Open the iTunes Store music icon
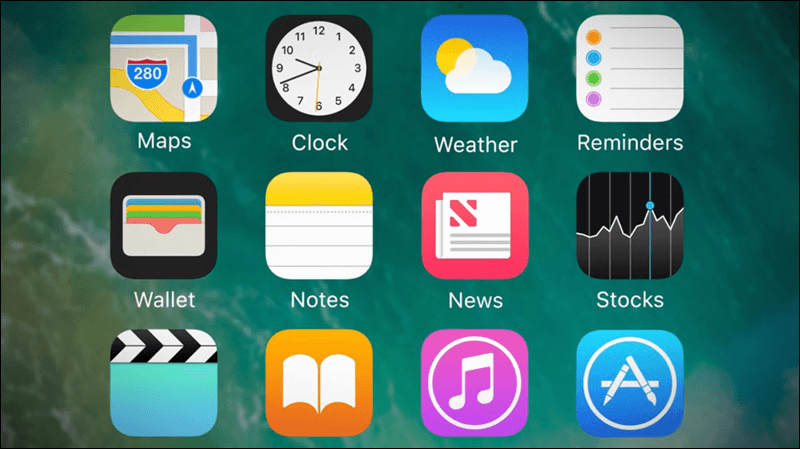This screenshot has height=449, width=800. click(x=475, y=383)
